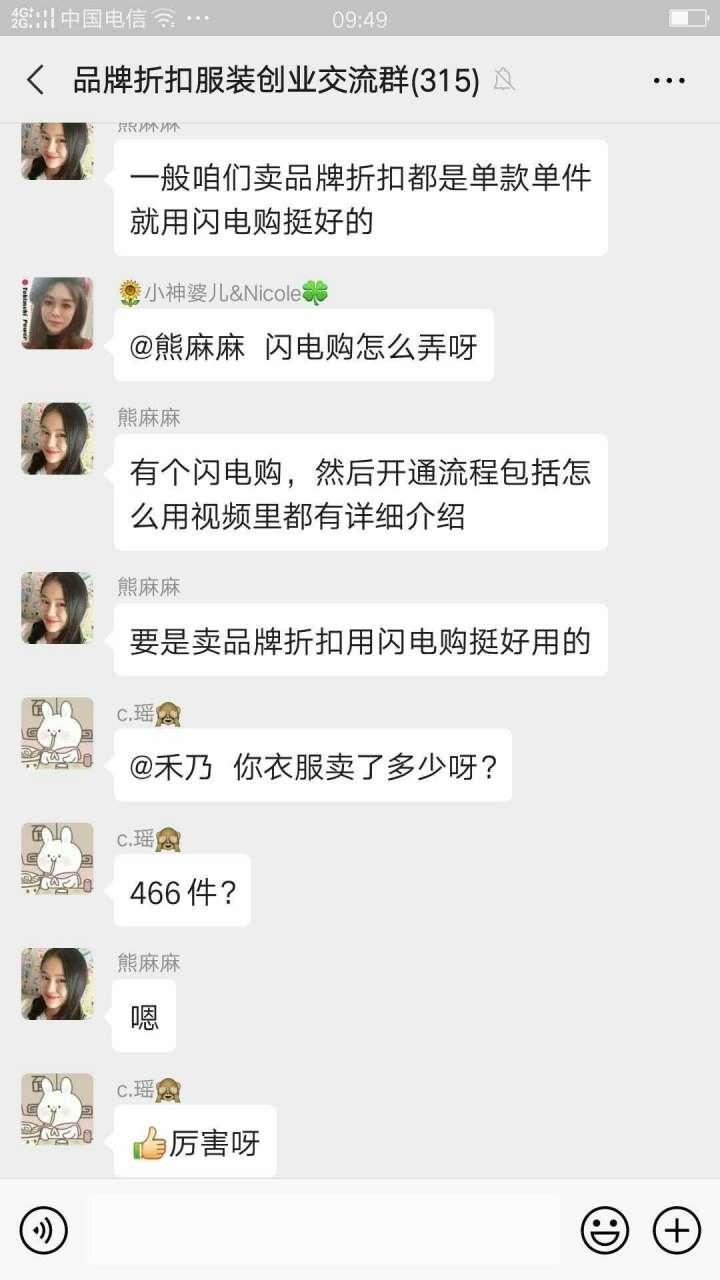Tap the plus icon to attach content
720x1280 pixels.
[678, 1230]
